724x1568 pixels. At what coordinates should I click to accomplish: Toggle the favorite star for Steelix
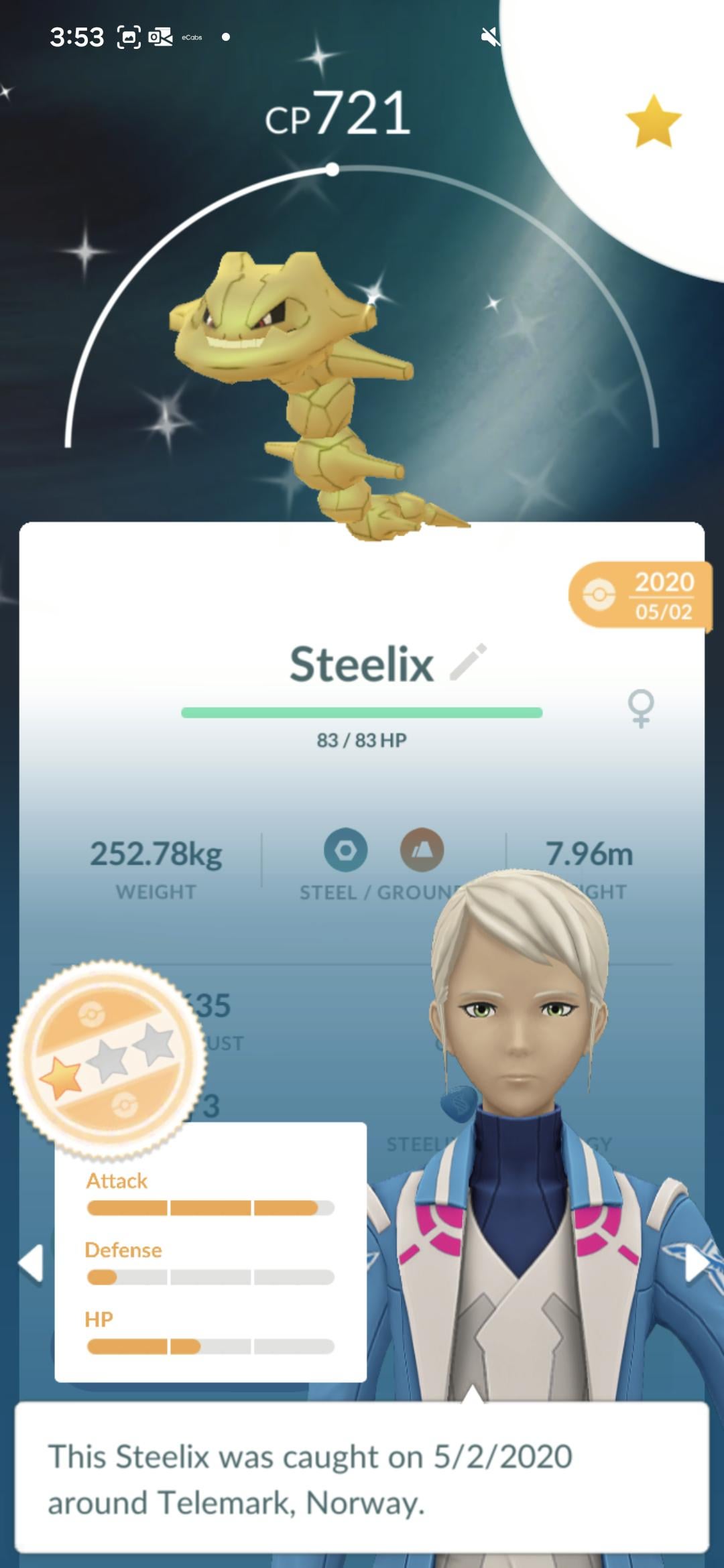click(x=653, y=121)
